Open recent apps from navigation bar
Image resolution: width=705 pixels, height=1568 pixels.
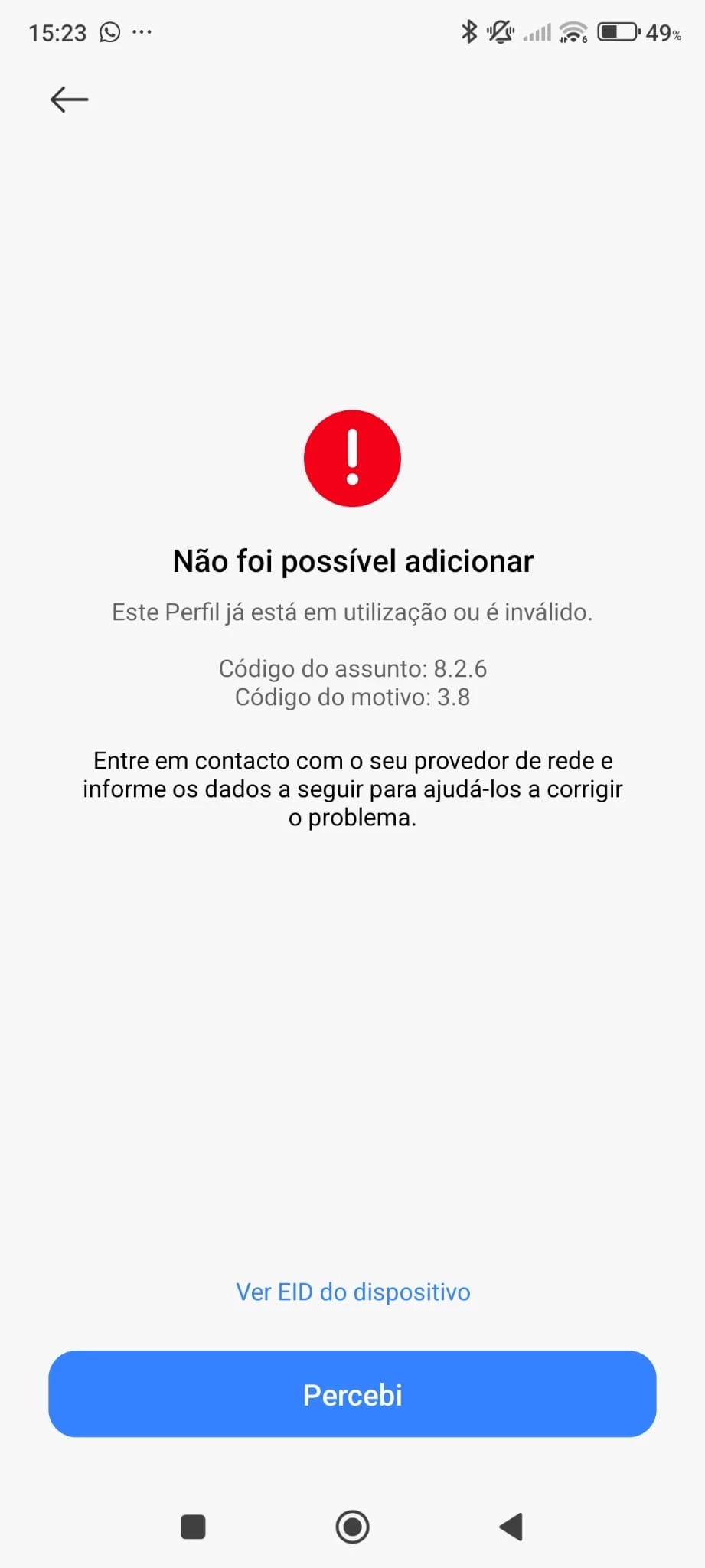[193, 1527]
